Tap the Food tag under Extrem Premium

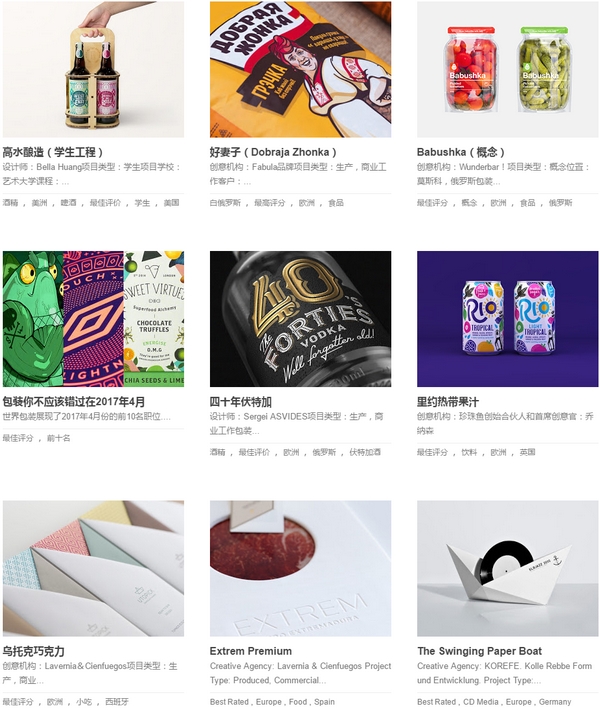(295, 702)
